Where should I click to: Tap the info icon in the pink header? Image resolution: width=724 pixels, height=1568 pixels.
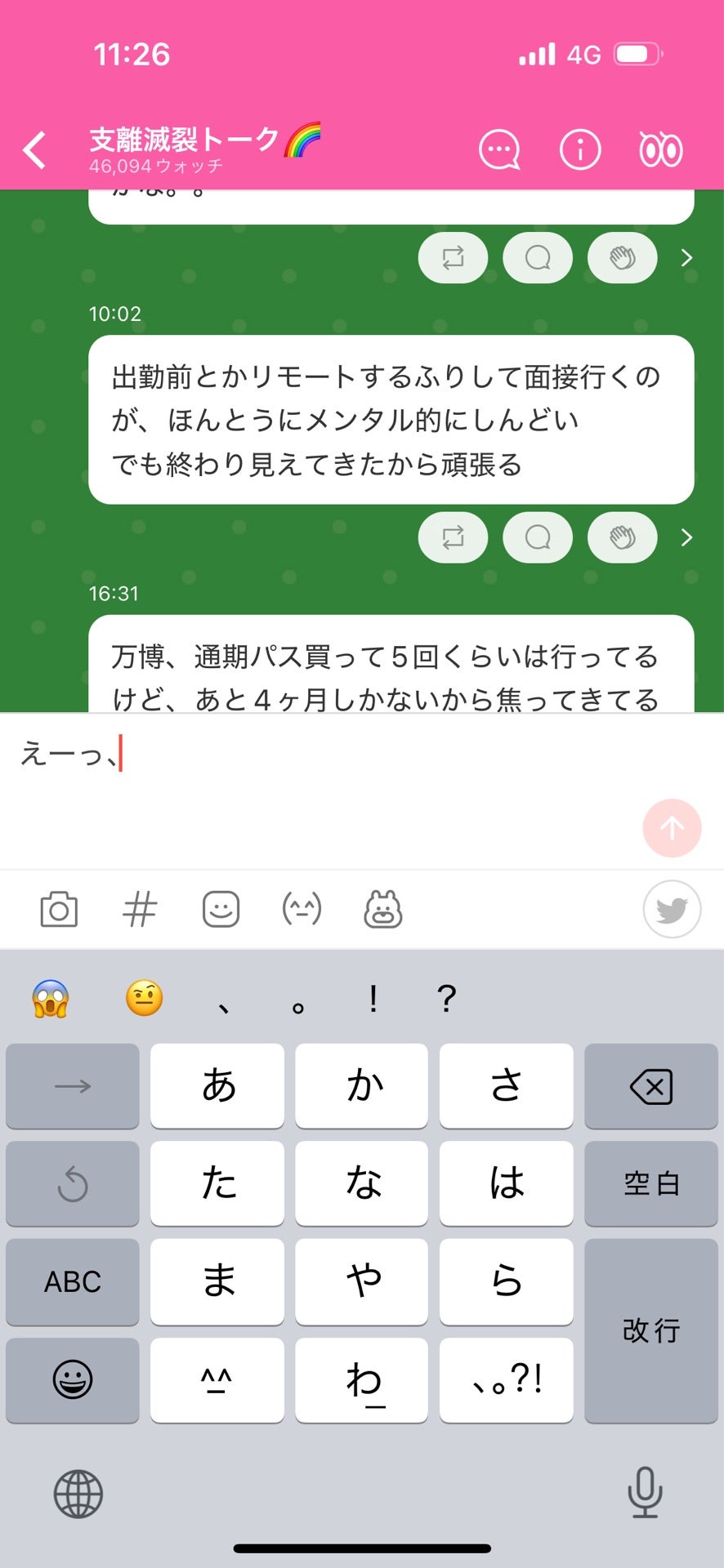[x=579, y=149]
